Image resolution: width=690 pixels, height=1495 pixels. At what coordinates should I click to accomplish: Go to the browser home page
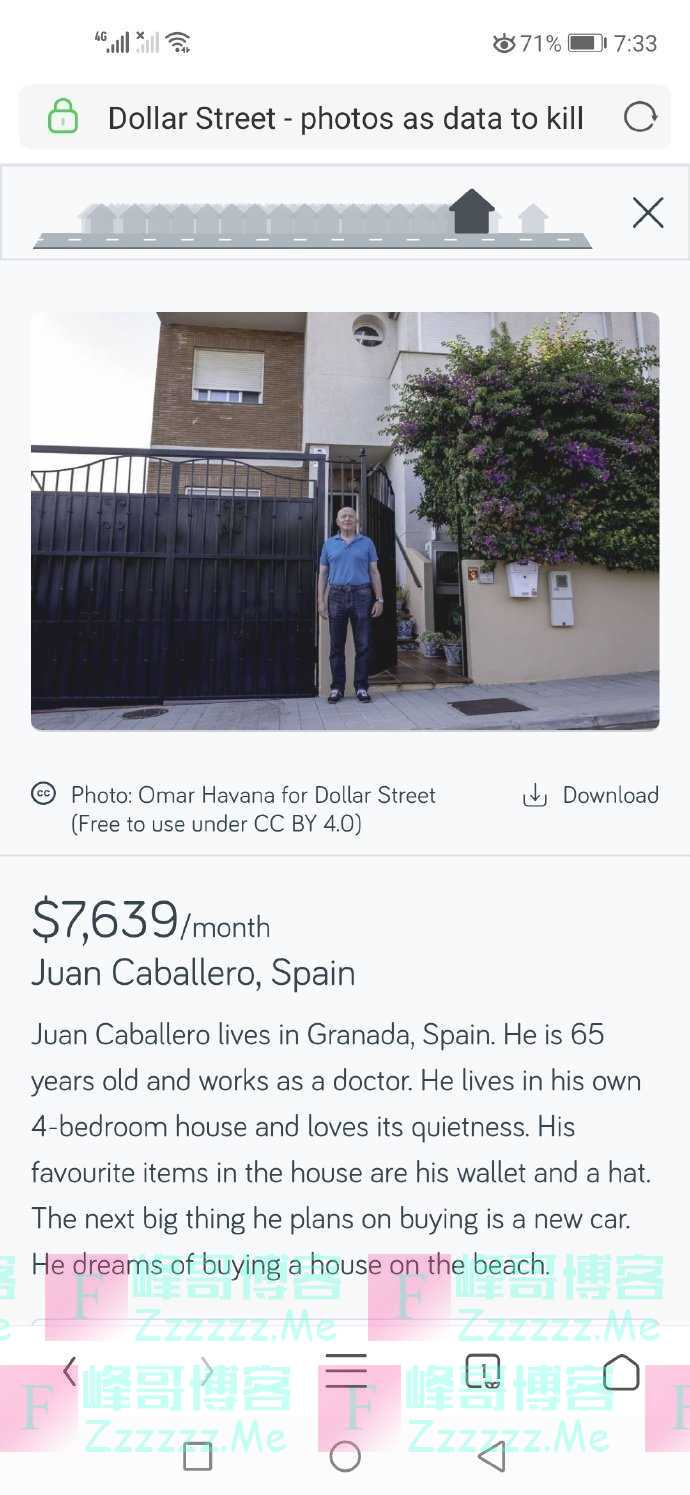620,1372
